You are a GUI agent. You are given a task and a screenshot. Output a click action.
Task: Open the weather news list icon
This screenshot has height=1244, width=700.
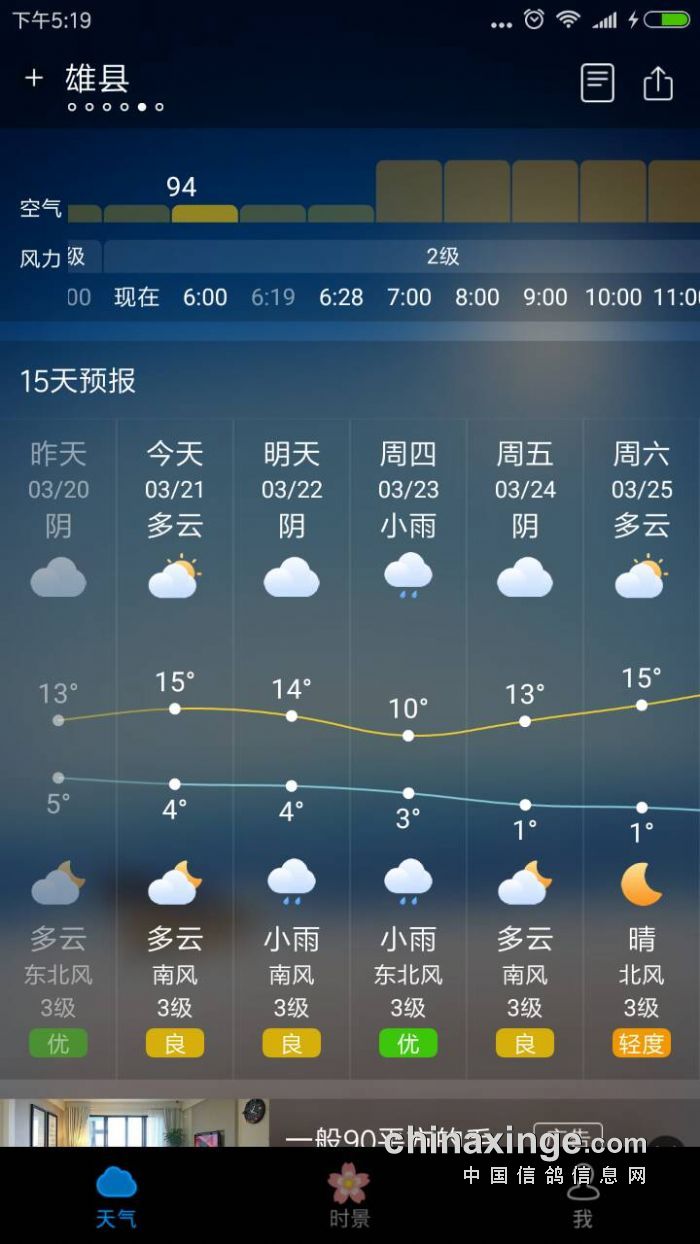point(597,83)
